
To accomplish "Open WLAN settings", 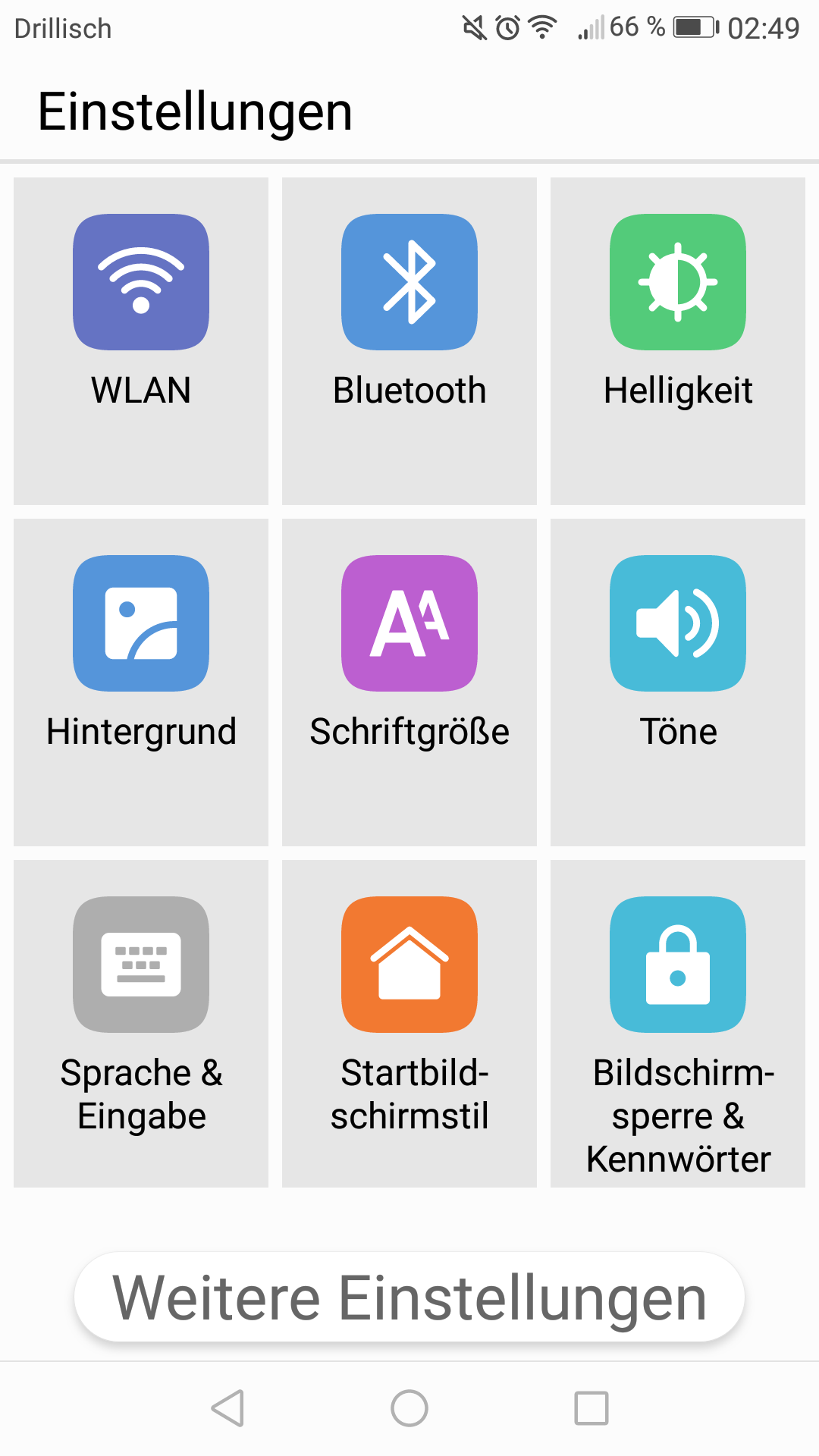I will click(141, 340).
